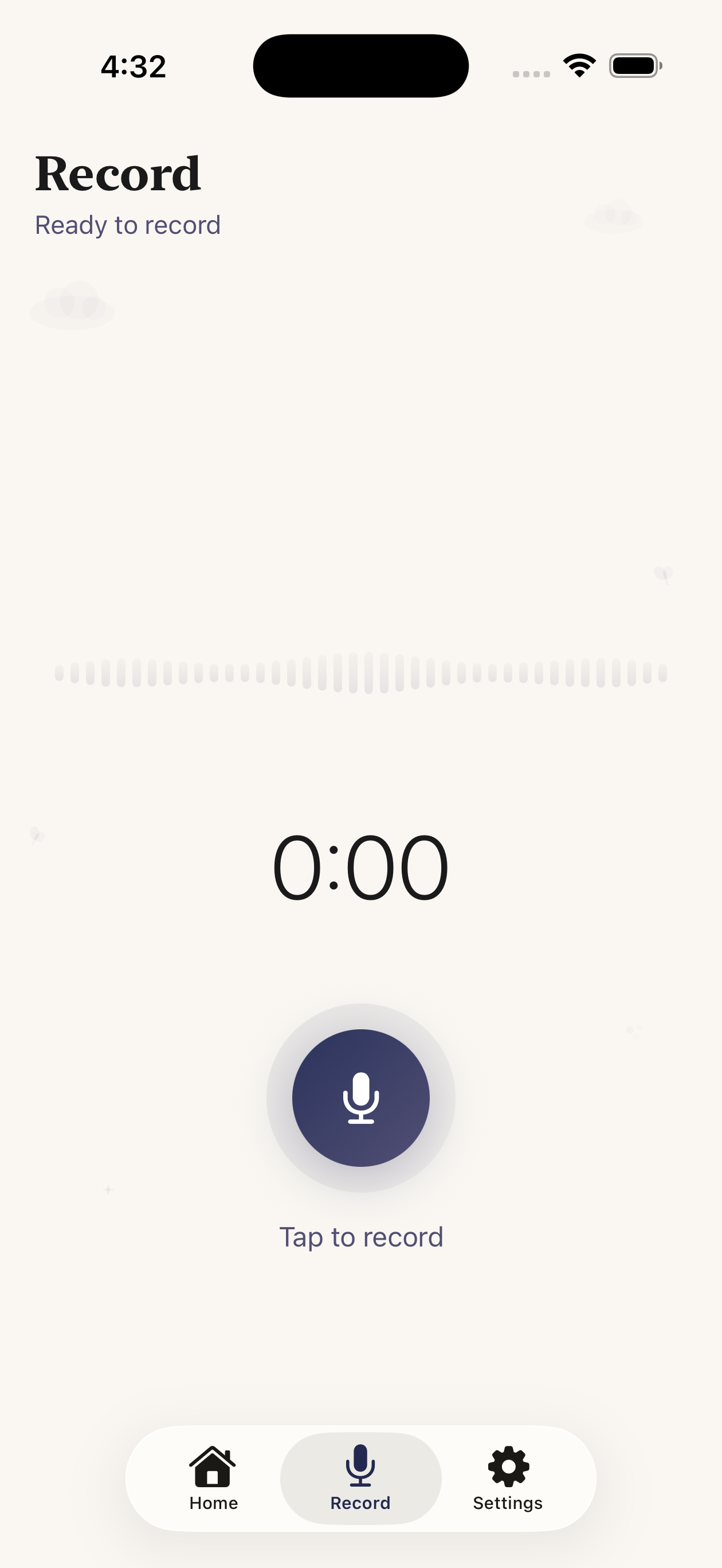Select the Record tab
Screen dimensions: 722x1568
pos(360,1478)
